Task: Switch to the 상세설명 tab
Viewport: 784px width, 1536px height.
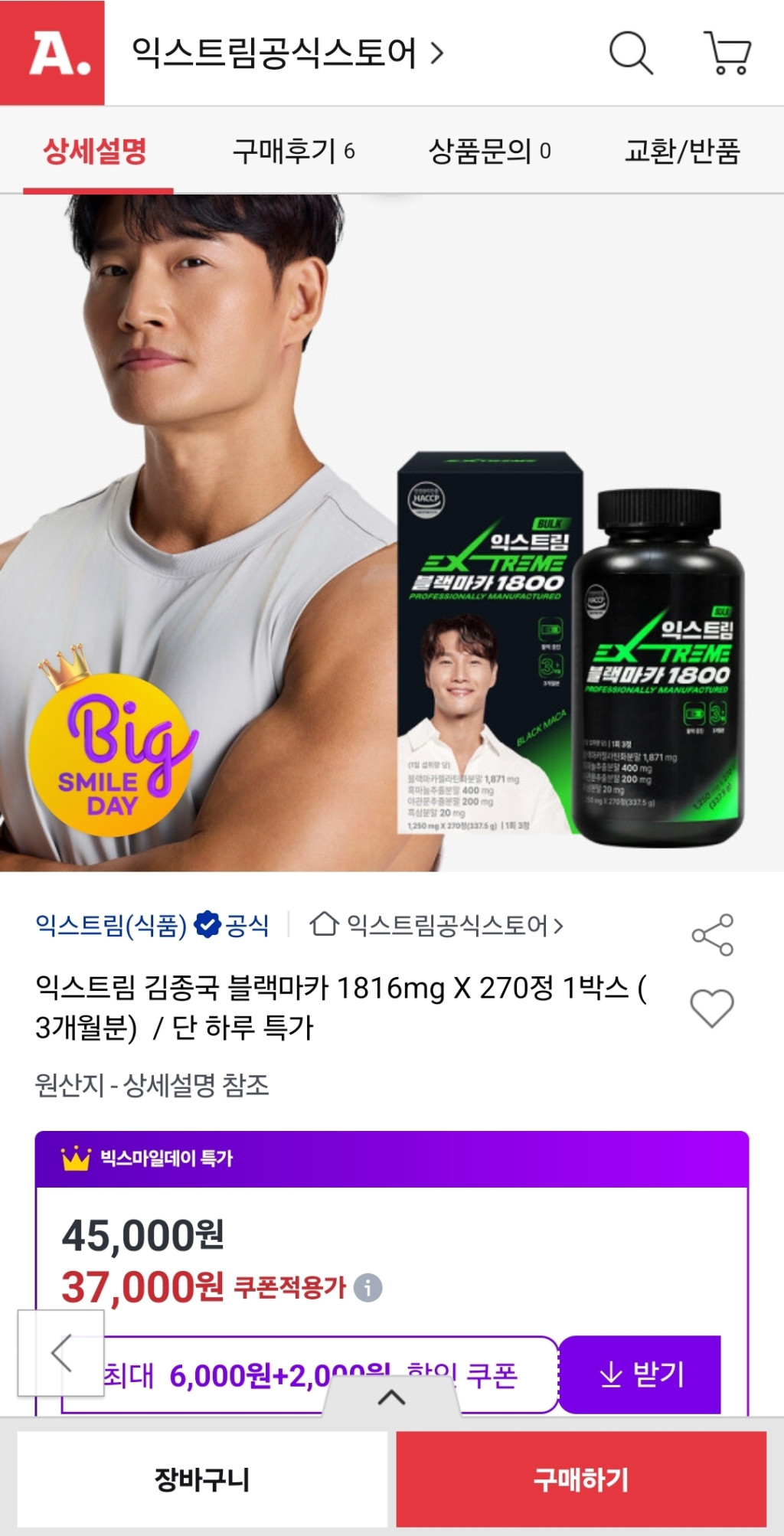Action: (x=95, y=151)
